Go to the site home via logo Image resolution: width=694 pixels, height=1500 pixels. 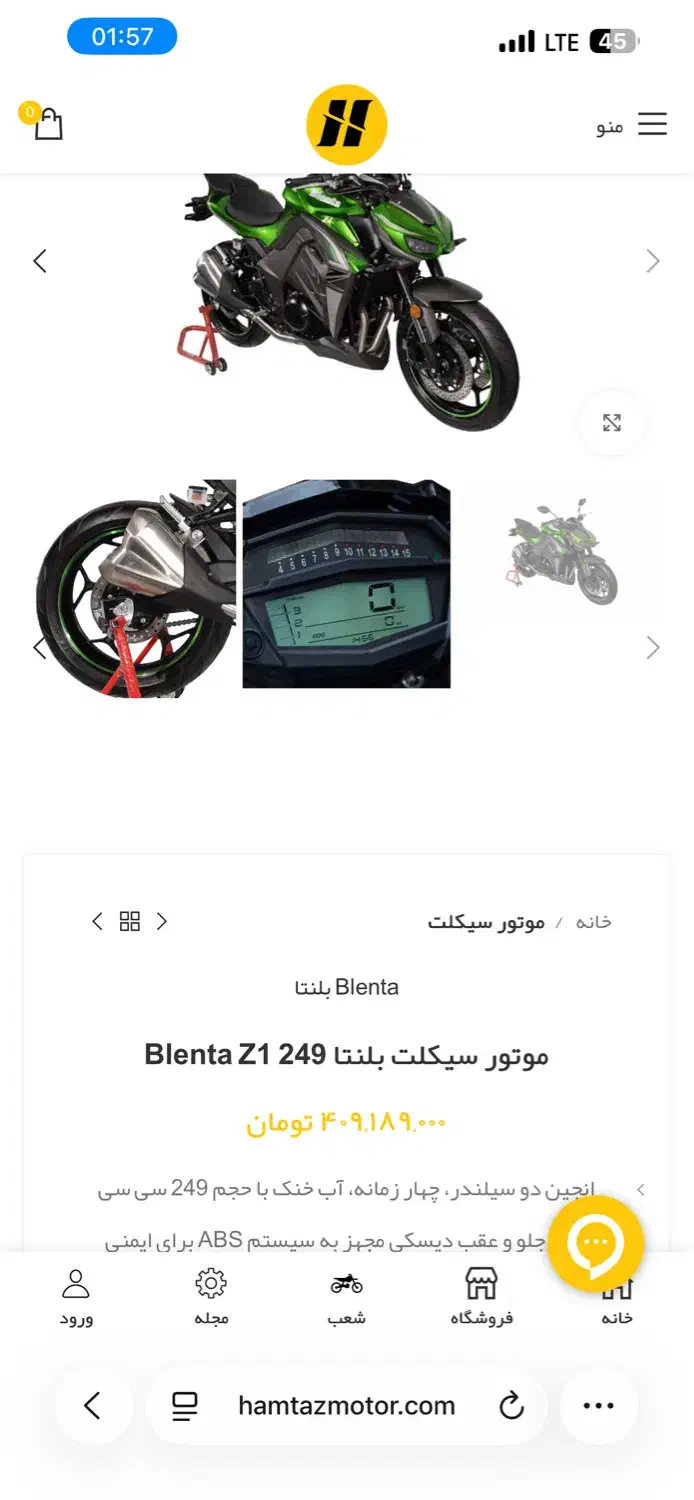(x=346, y=125)
